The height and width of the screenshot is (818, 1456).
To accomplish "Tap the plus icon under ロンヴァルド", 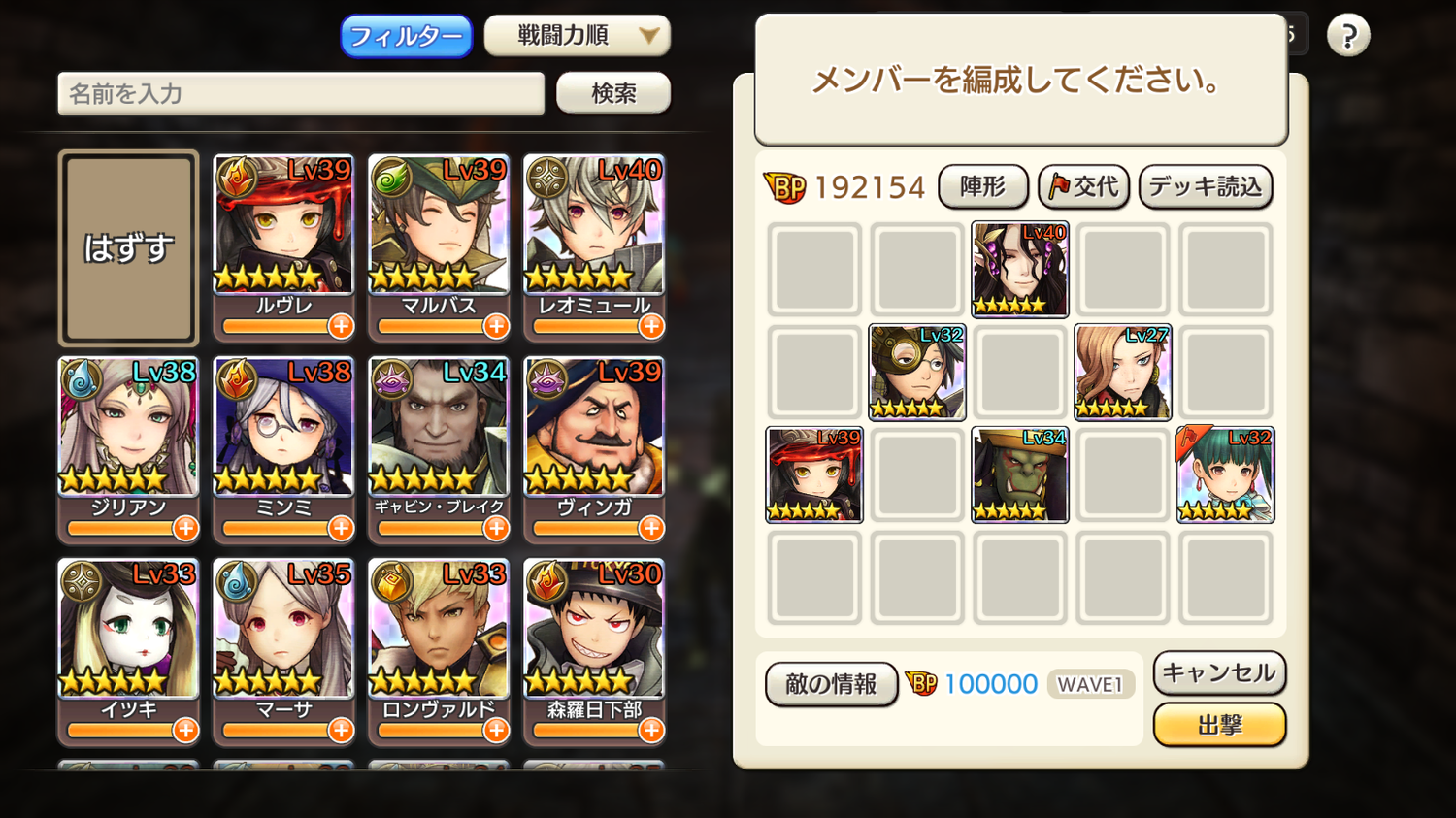I will click(496, 730).
